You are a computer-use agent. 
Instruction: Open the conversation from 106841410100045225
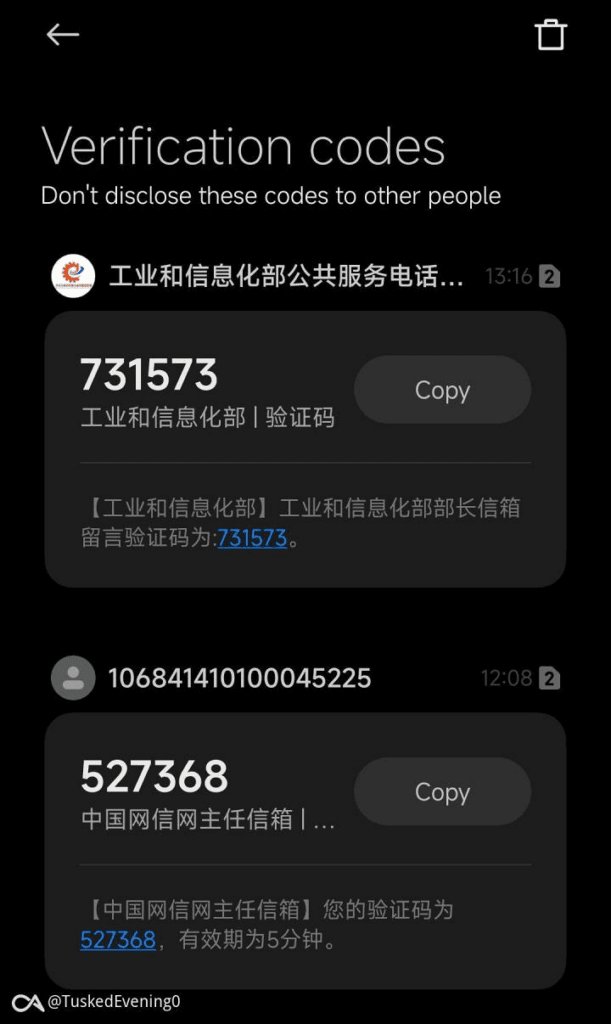306,678
